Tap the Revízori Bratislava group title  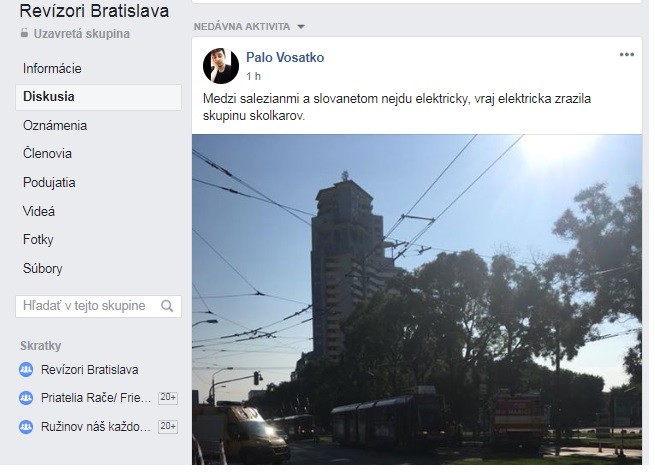point(94,11)
